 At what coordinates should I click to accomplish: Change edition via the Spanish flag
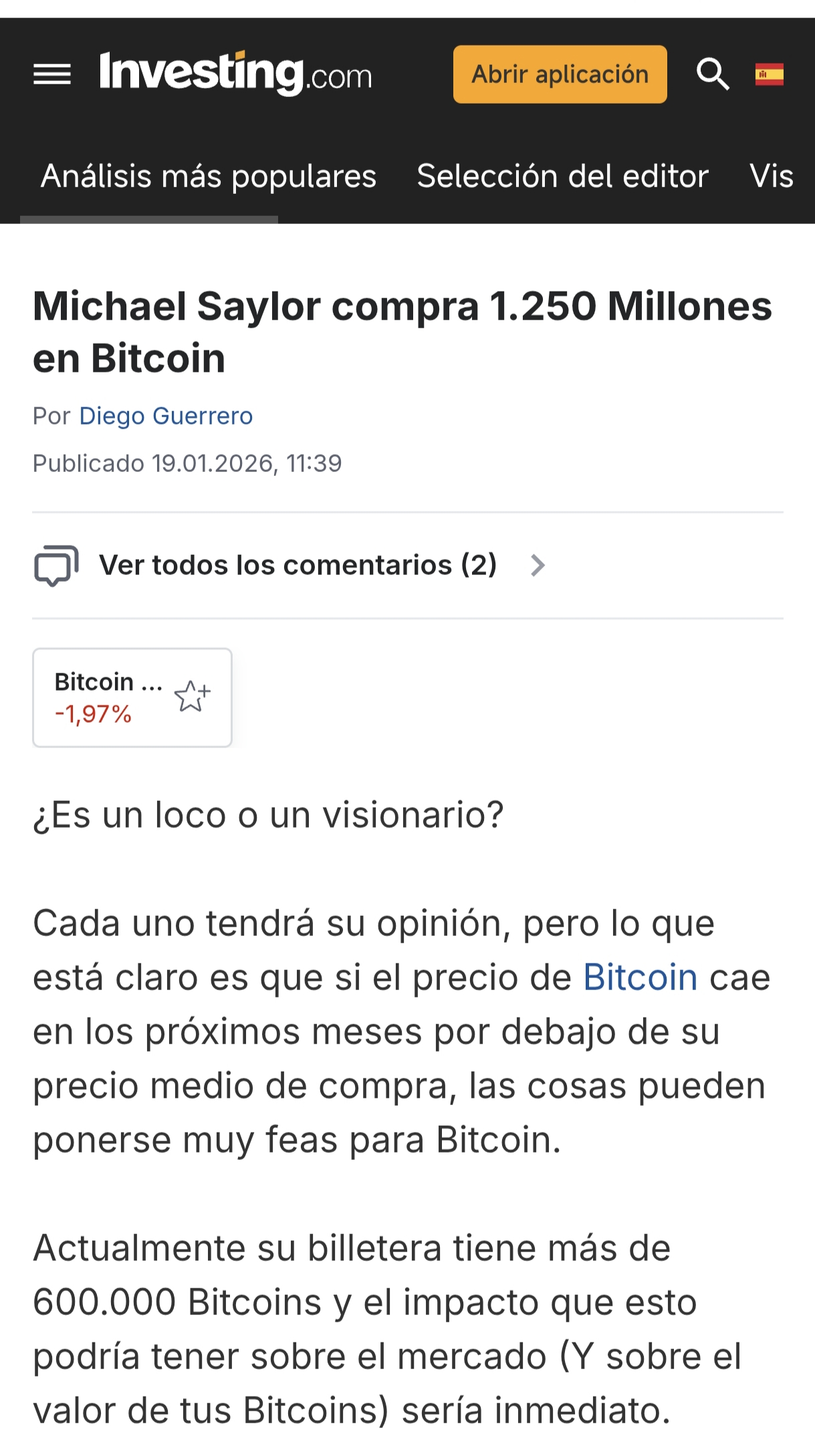[x=769, y=74]
